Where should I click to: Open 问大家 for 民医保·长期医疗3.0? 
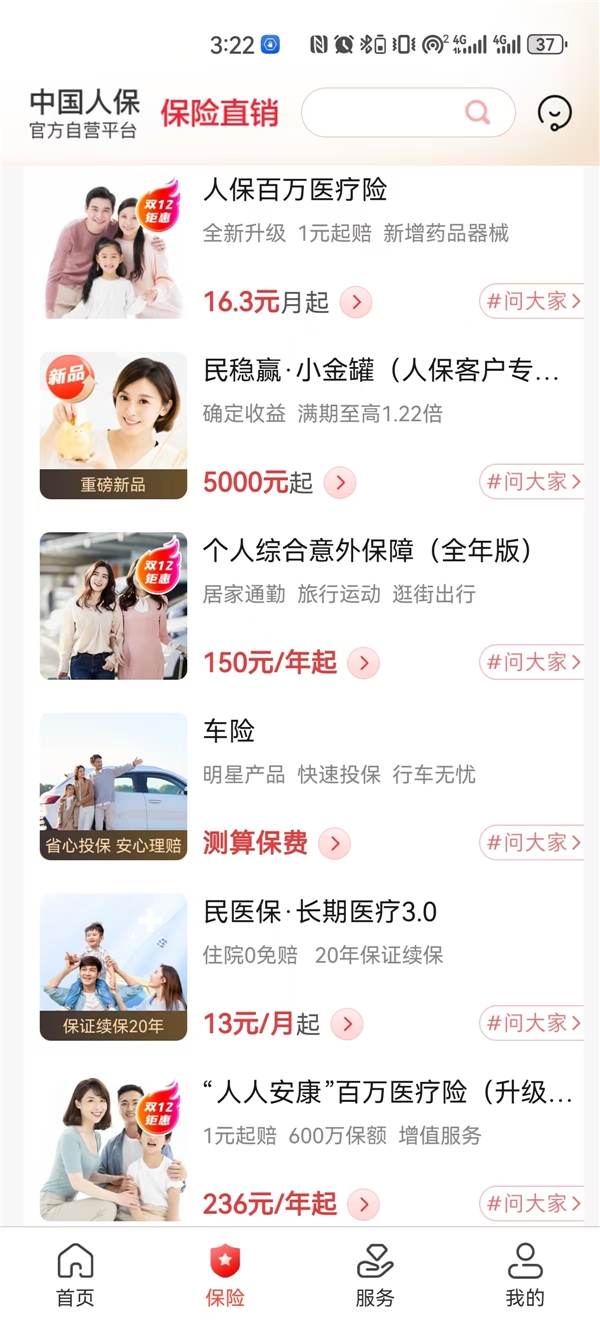coord(532,1023)
